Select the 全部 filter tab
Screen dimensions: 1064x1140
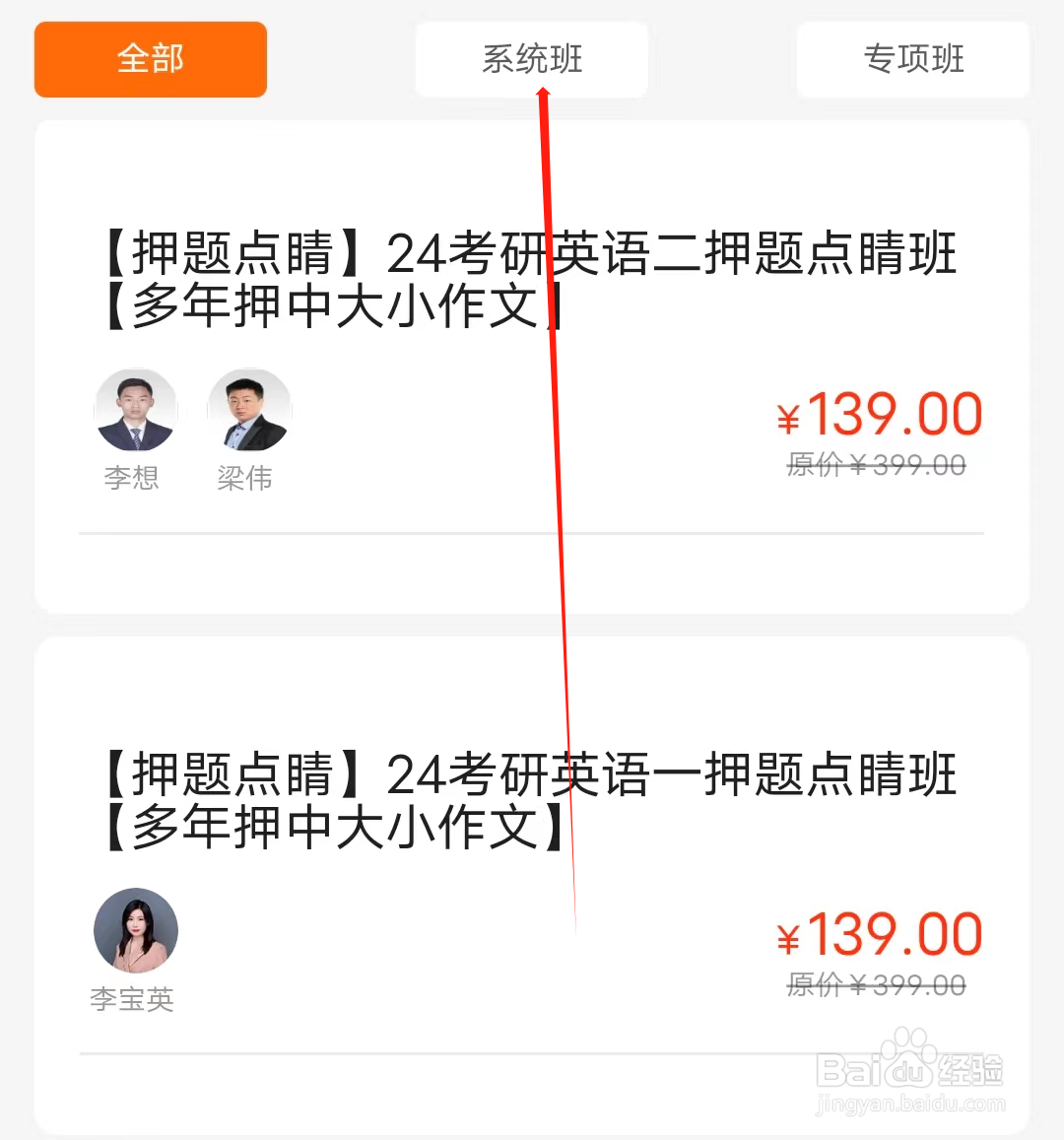tap(150, 59)
